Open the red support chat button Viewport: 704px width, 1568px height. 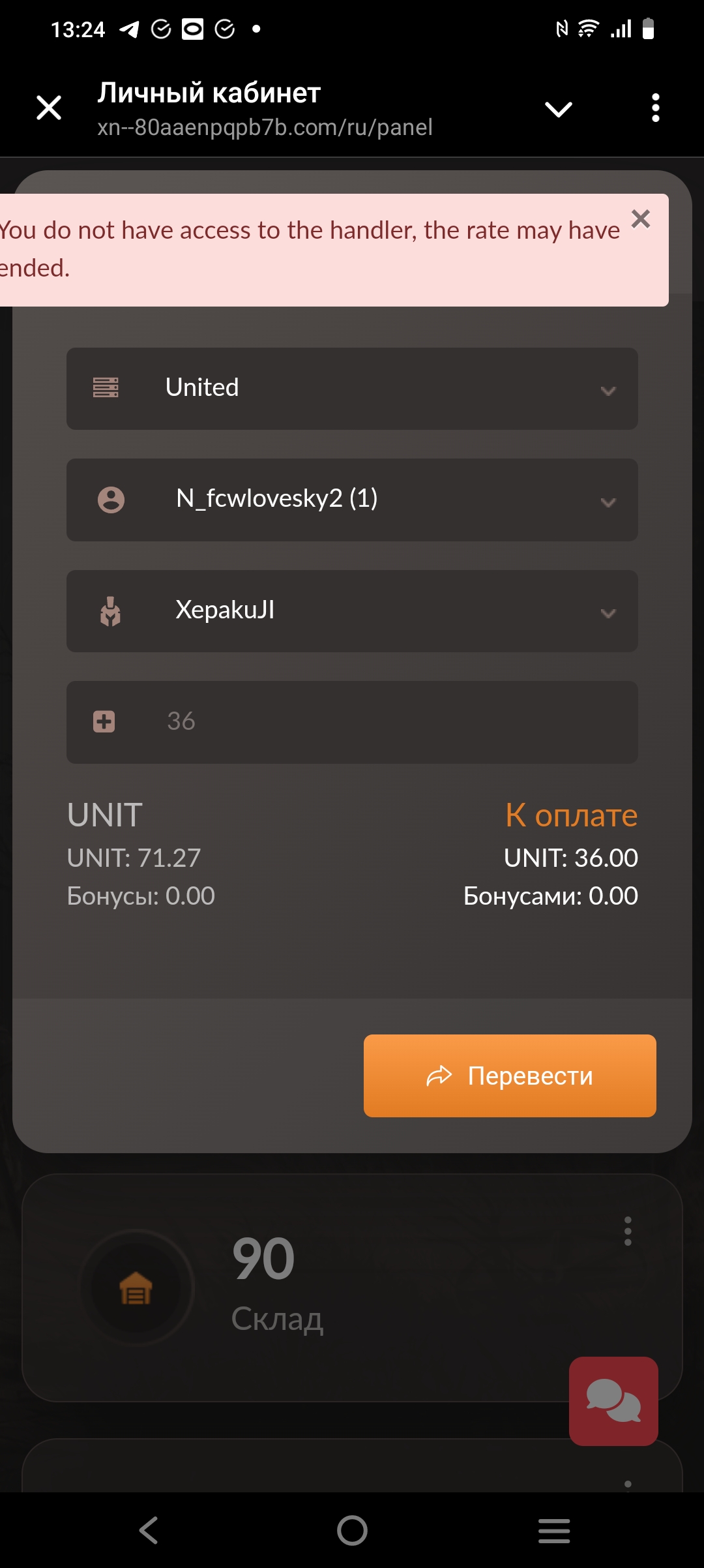pyautogui.click(x=613, y=1401)
